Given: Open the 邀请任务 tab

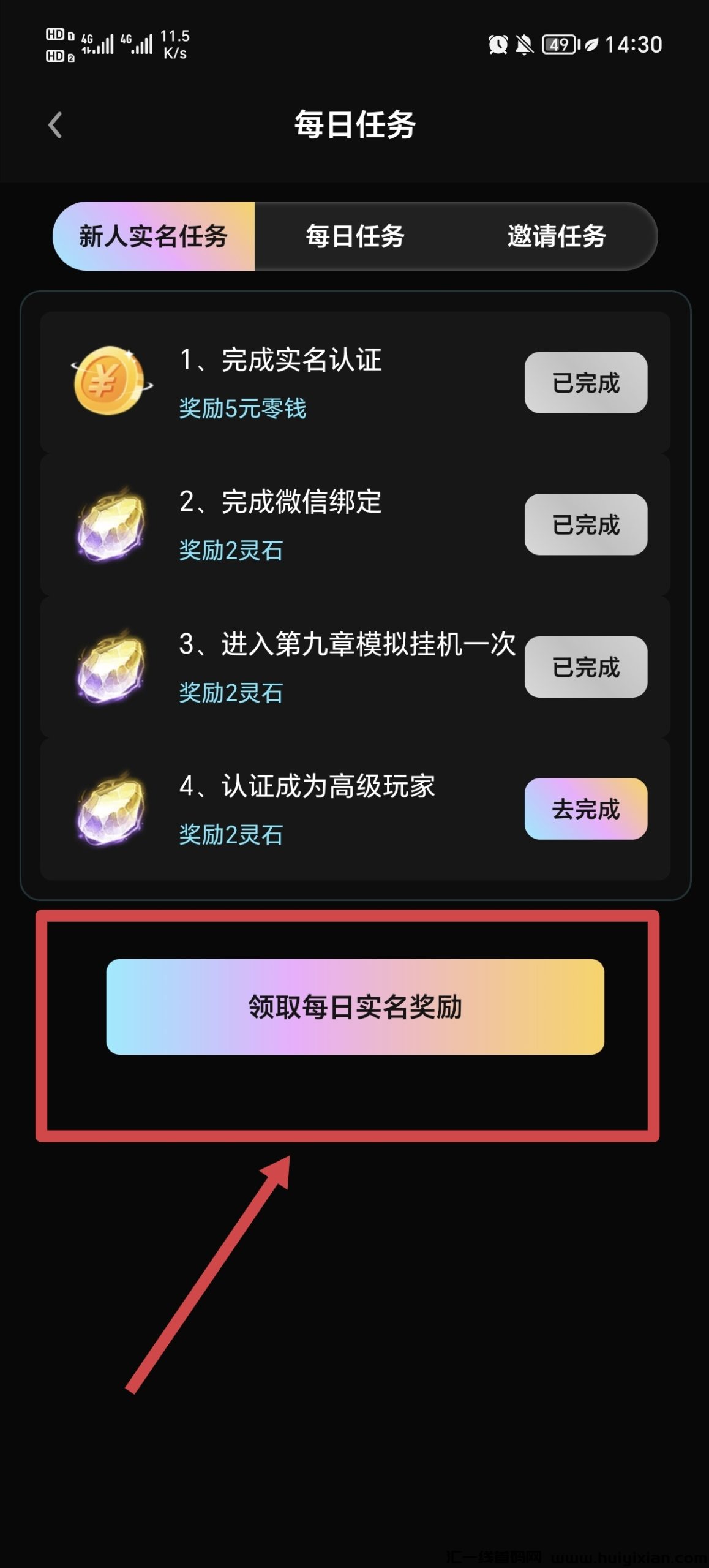Looking at the screenshot, I should [x=556, y=236].
